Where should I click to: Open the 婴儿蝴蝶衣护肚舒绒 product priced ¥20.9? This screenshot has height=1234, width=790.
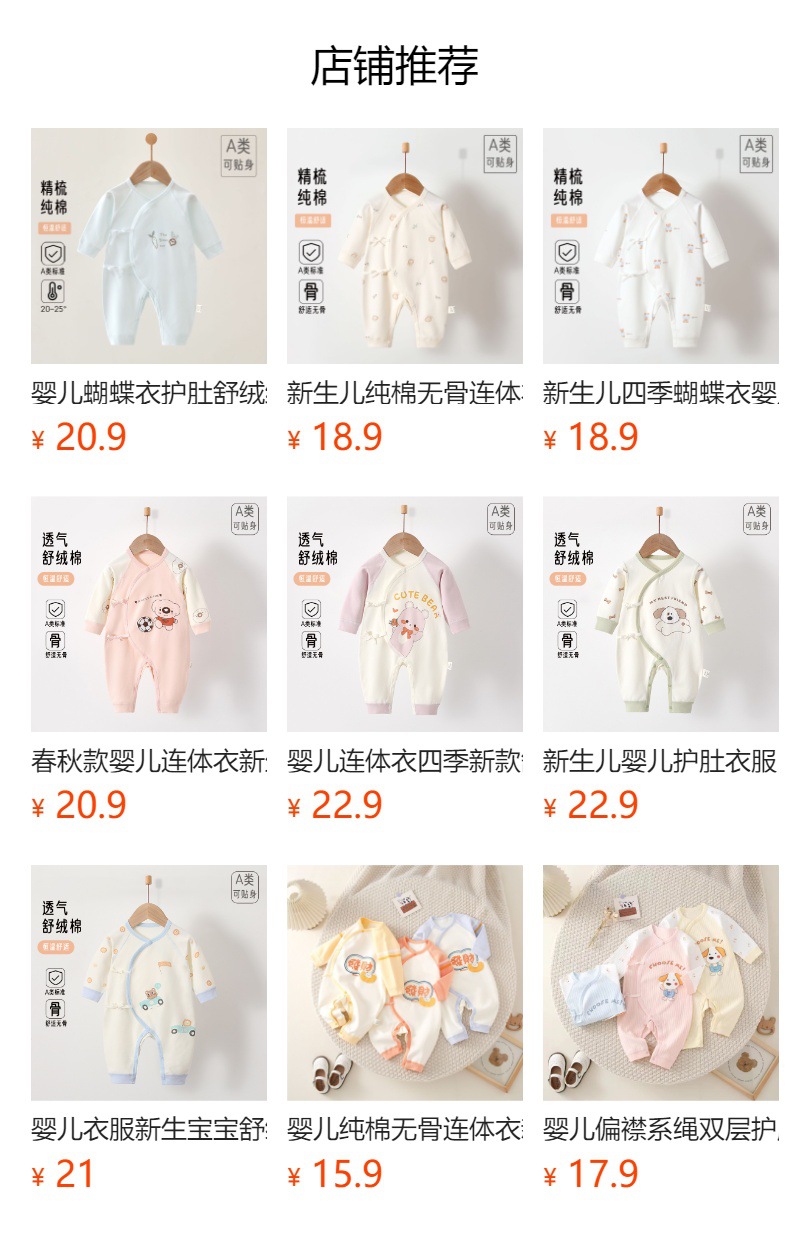148,246
